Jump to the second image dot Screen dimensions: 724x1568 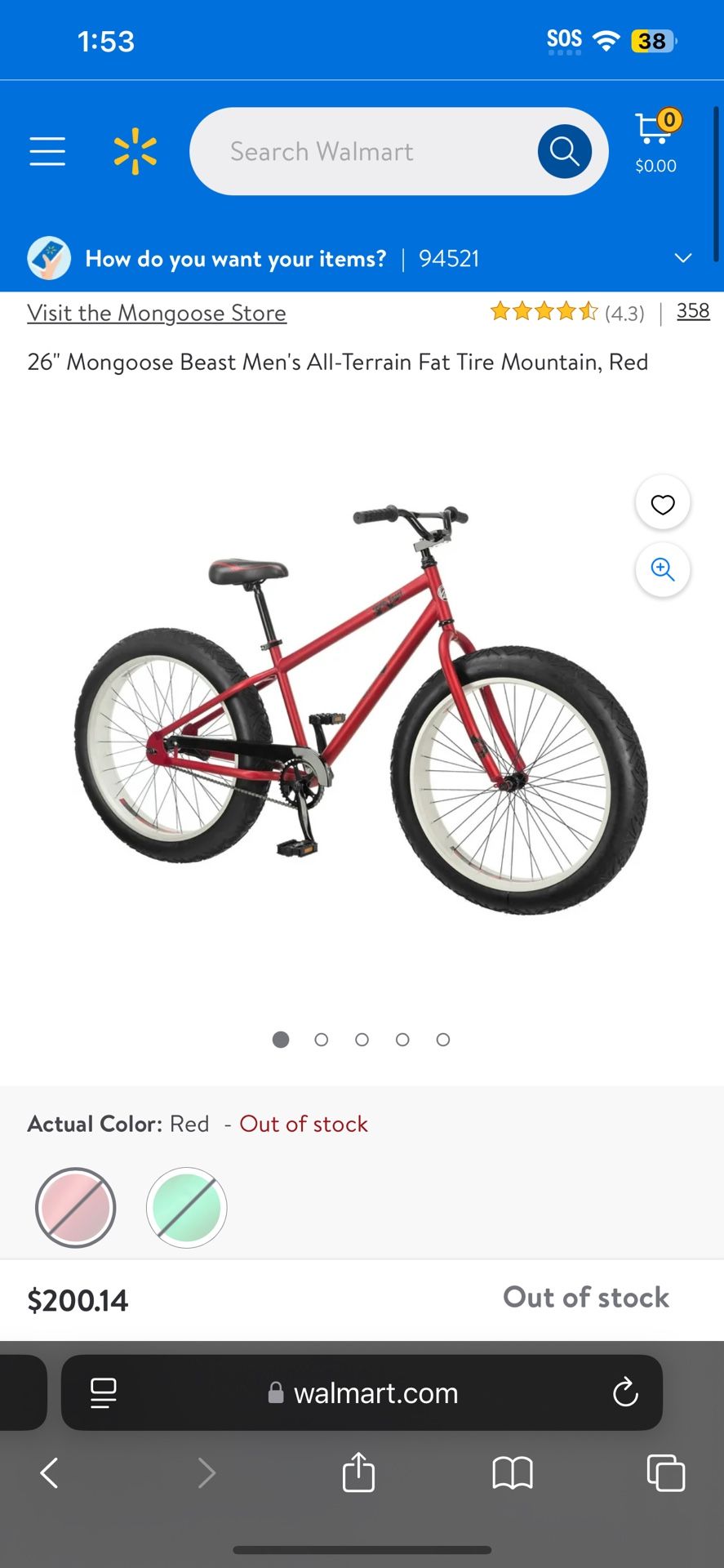coord(322,1040)
